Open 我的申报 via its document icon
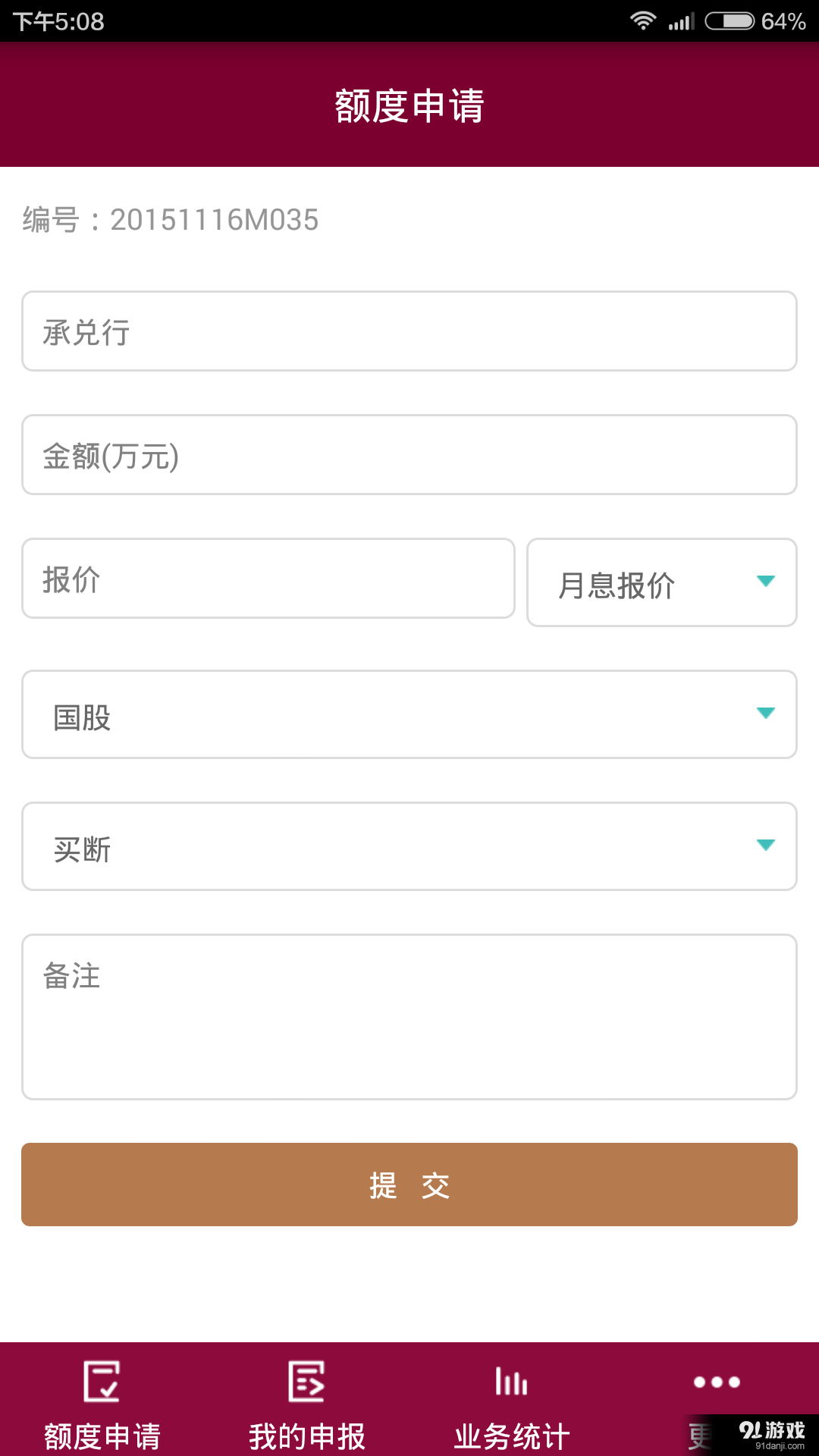Screen dimensions: 819x1456 tap(306, 1385)
